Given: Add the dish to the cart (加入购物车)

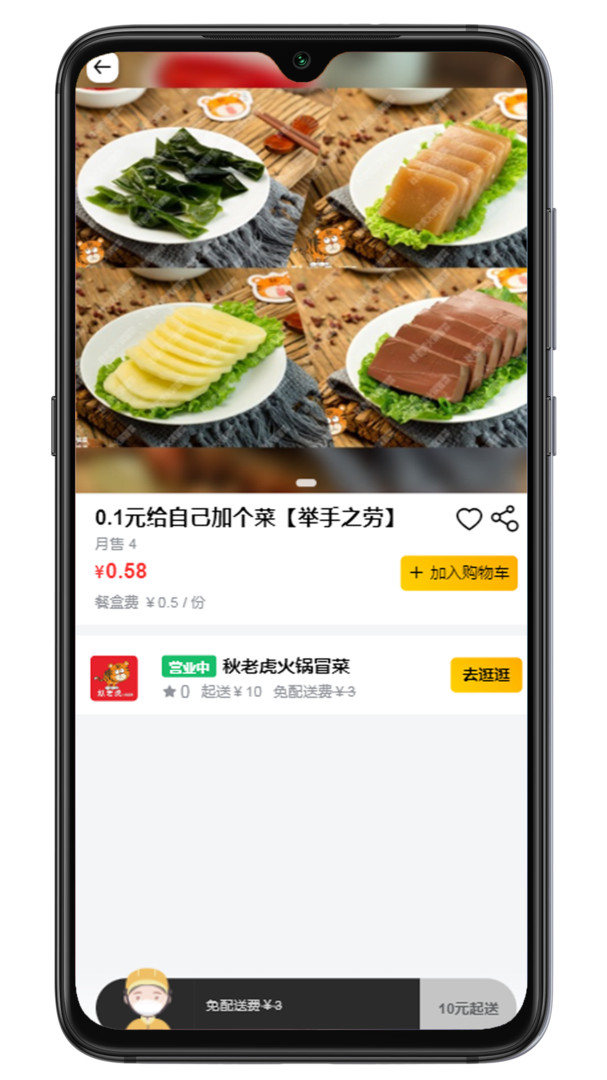Looking at the screenshot, I should tap(459, 573).
